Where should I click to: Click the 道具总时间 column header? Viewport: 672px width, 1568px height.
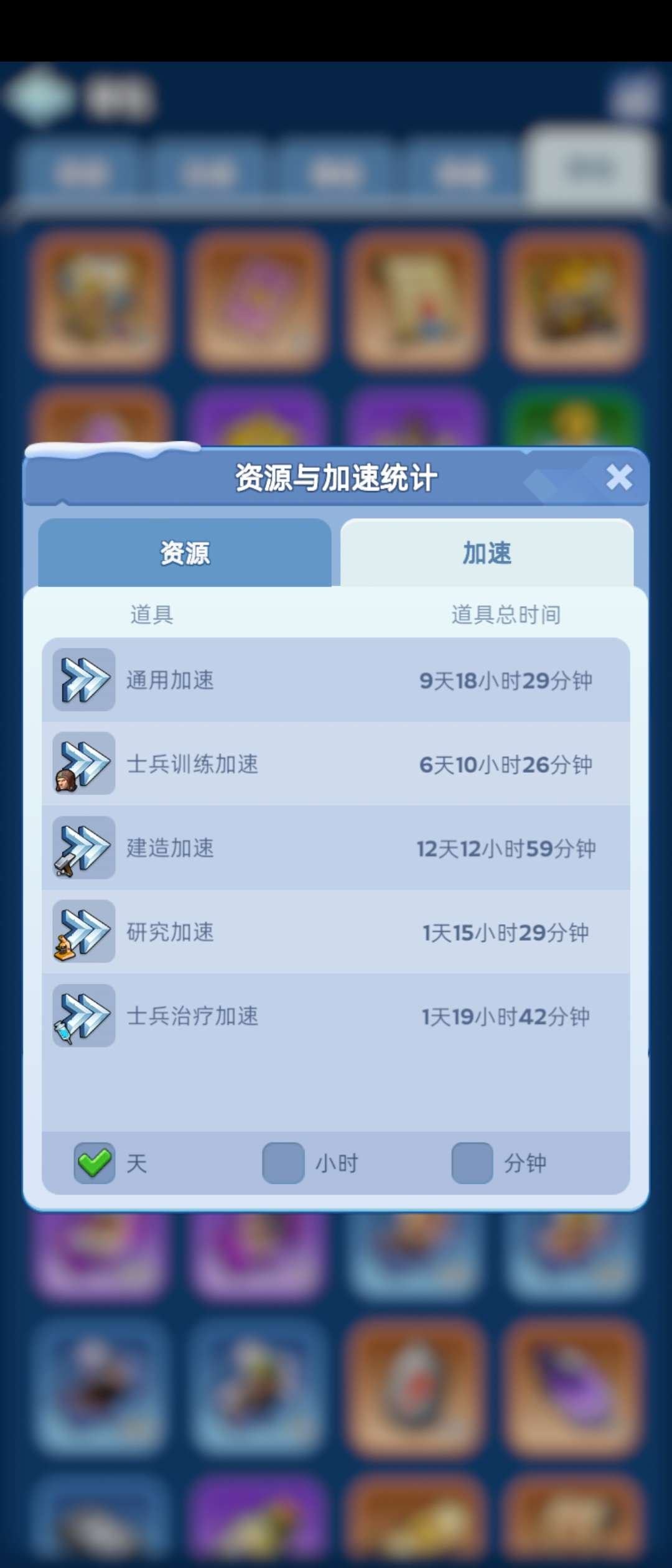point(505,615)
